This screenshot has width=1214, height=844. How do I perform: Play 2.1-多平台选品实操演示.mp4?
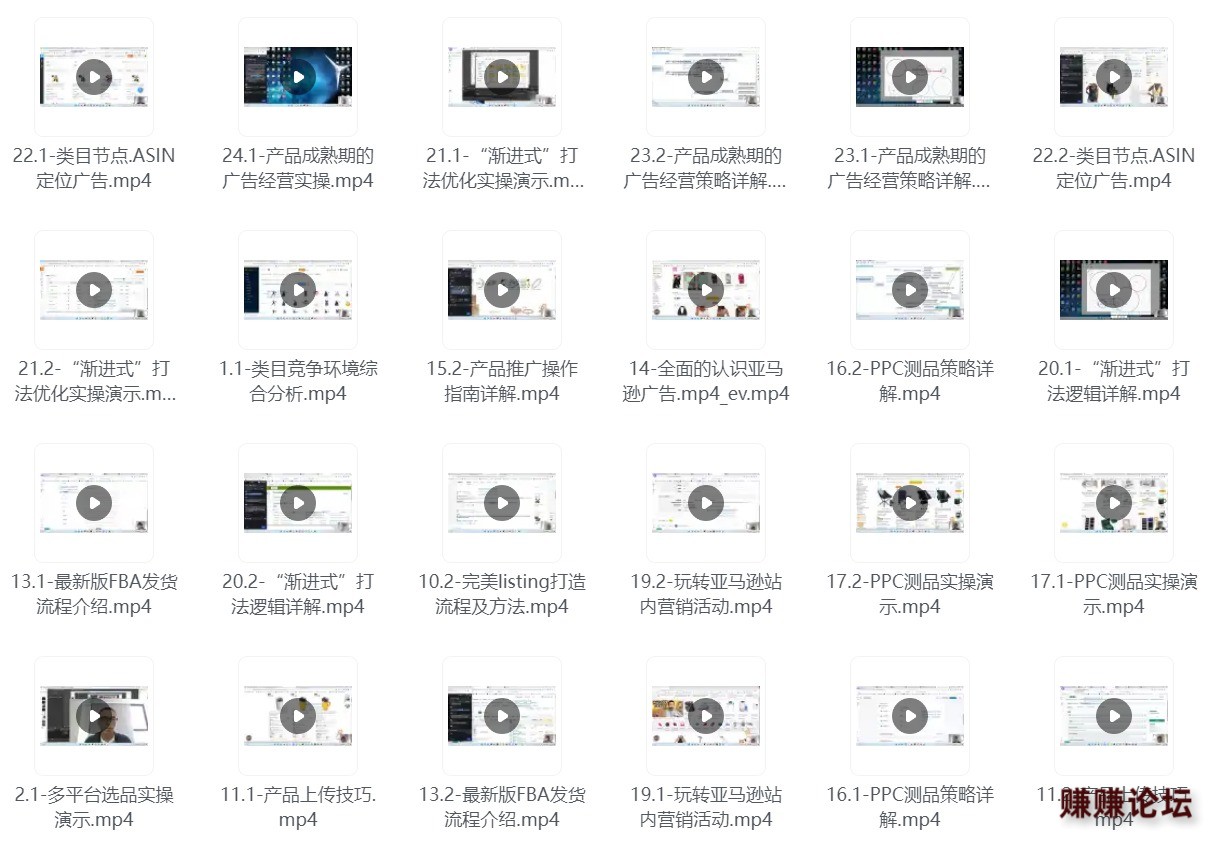click(94, 716)
